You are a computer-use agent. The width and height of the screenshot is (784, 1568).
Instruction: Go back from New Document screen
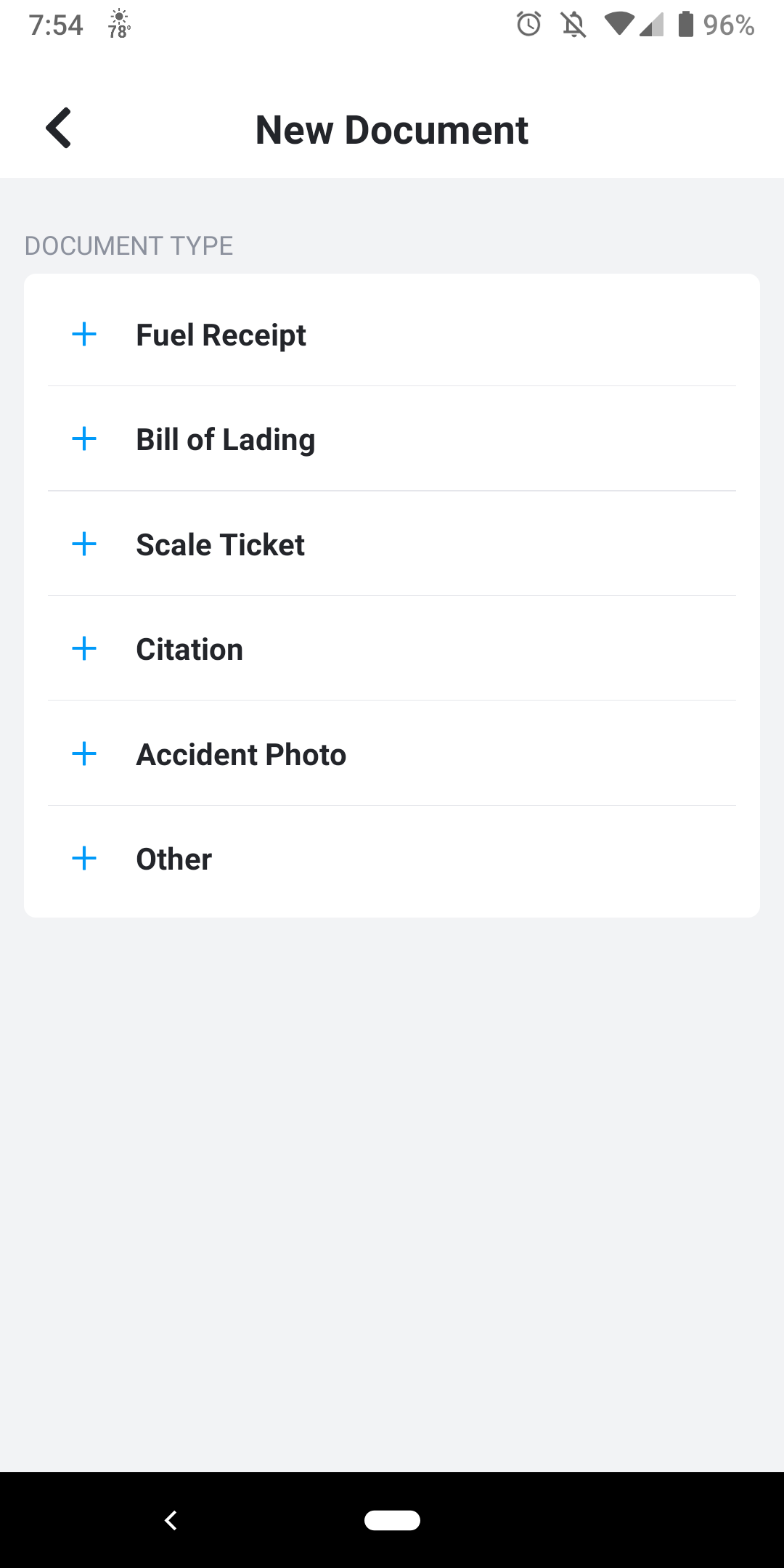pos(59,128)
